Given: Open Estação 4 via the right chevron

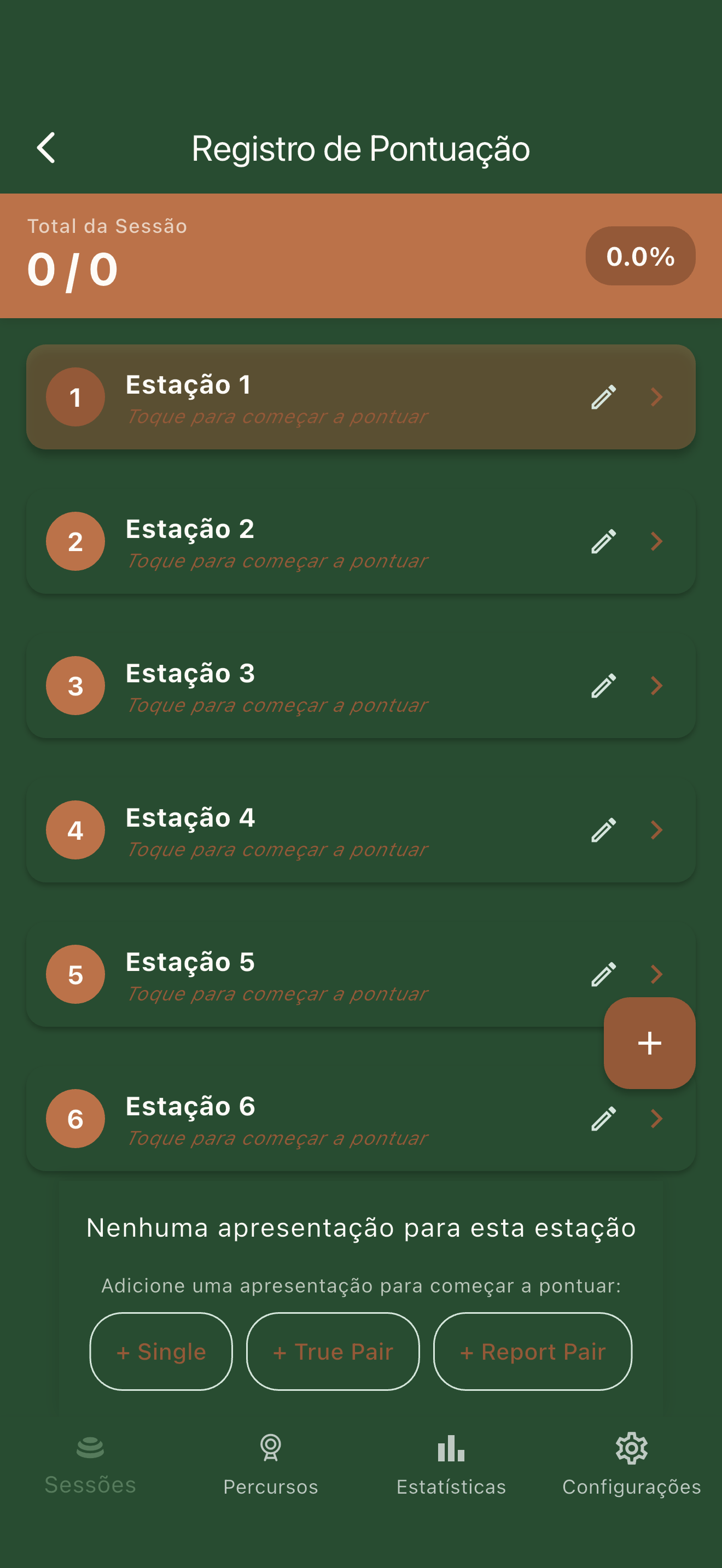Looking at the screenshot, I should [656, 830].
